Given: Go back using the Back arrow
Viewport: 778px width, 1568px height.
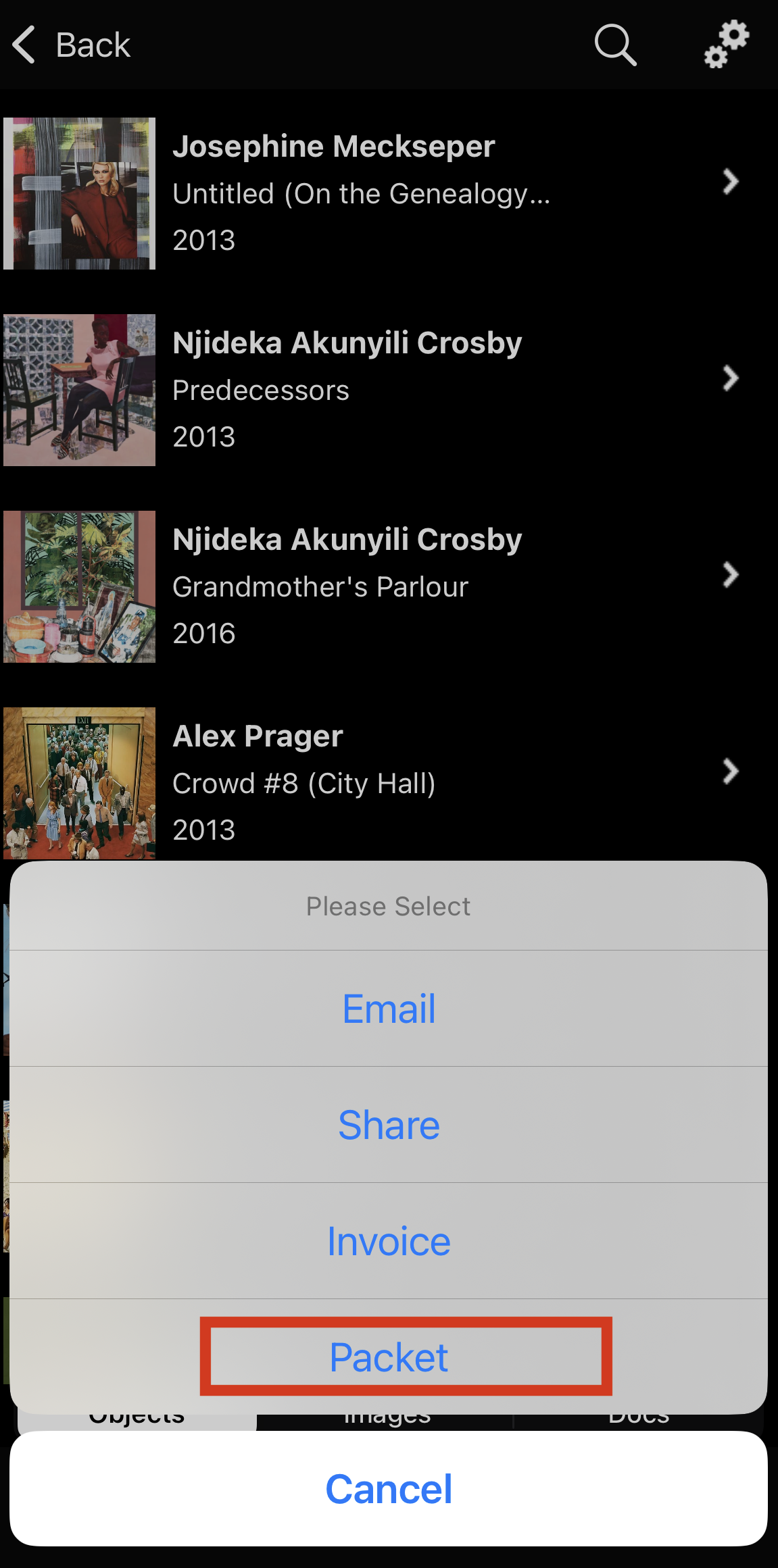Looking at the screenshot, I should click(x=71, y=45).
